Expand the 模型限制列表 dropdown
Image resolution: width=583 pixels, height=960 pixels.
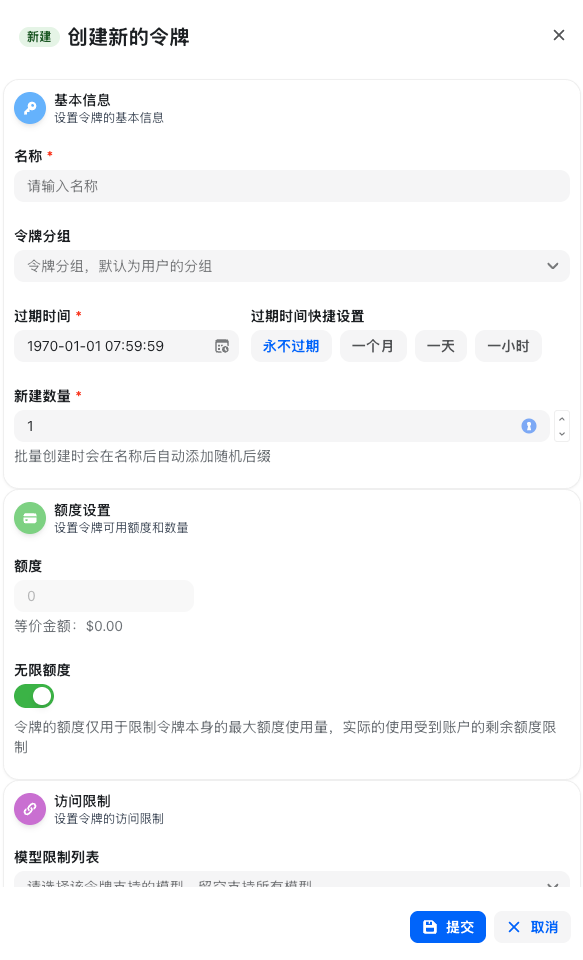[292, 880]
